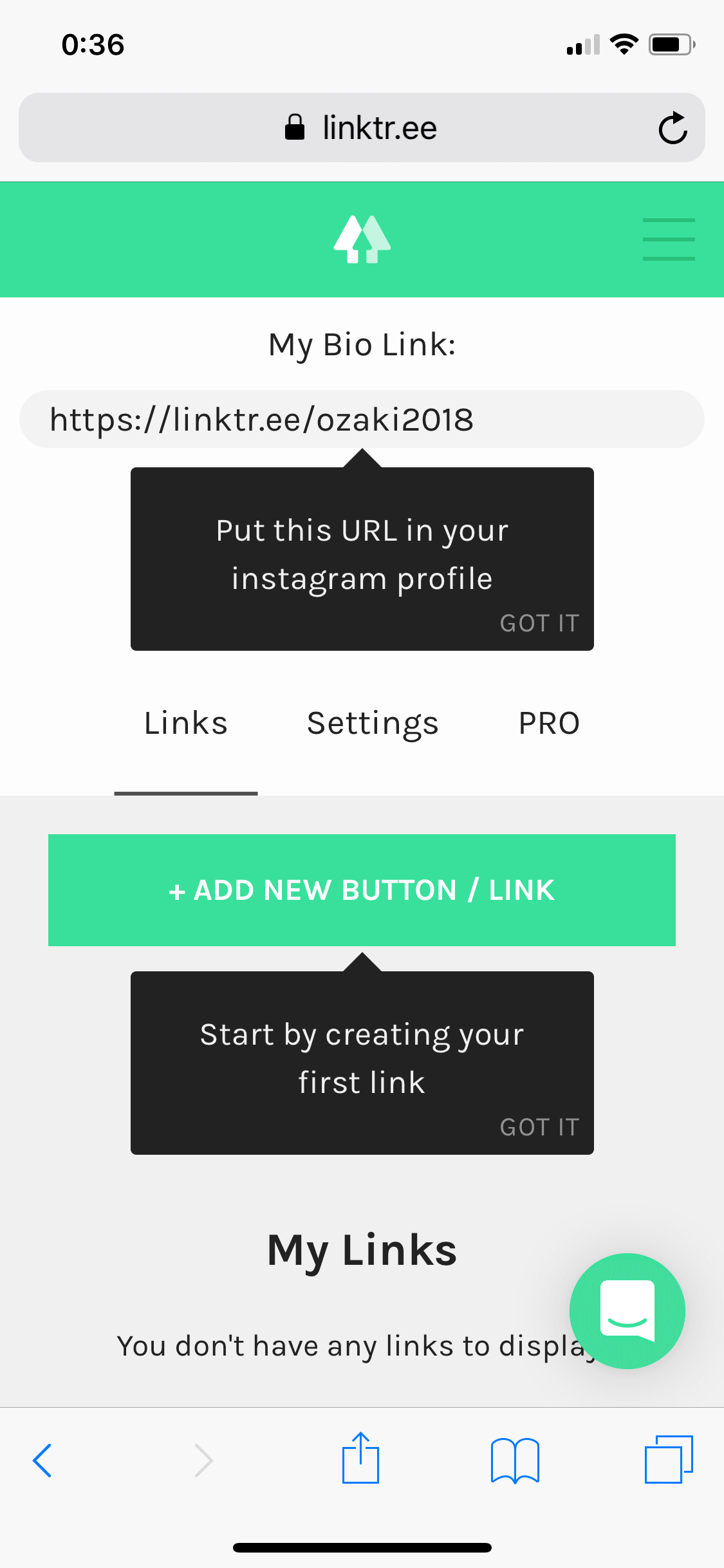The height and width of the screenshot is (1568, 724).
Task: Open the Safari share sheet
Action: pyautogui.click(x=360, y=1459)
